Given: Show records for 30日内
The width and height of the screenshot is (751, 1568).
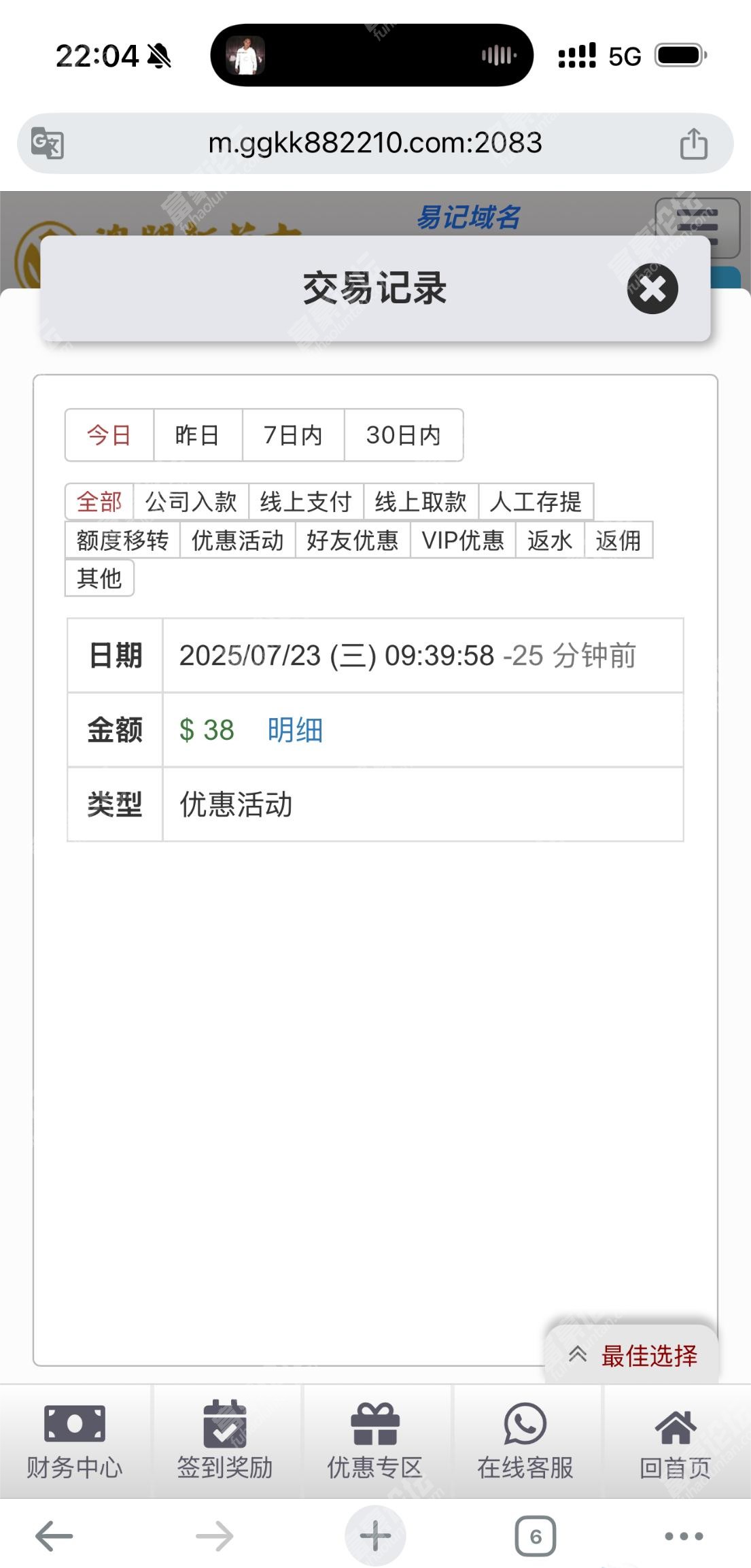Looking at the screenshot, I should pos(404,435).
